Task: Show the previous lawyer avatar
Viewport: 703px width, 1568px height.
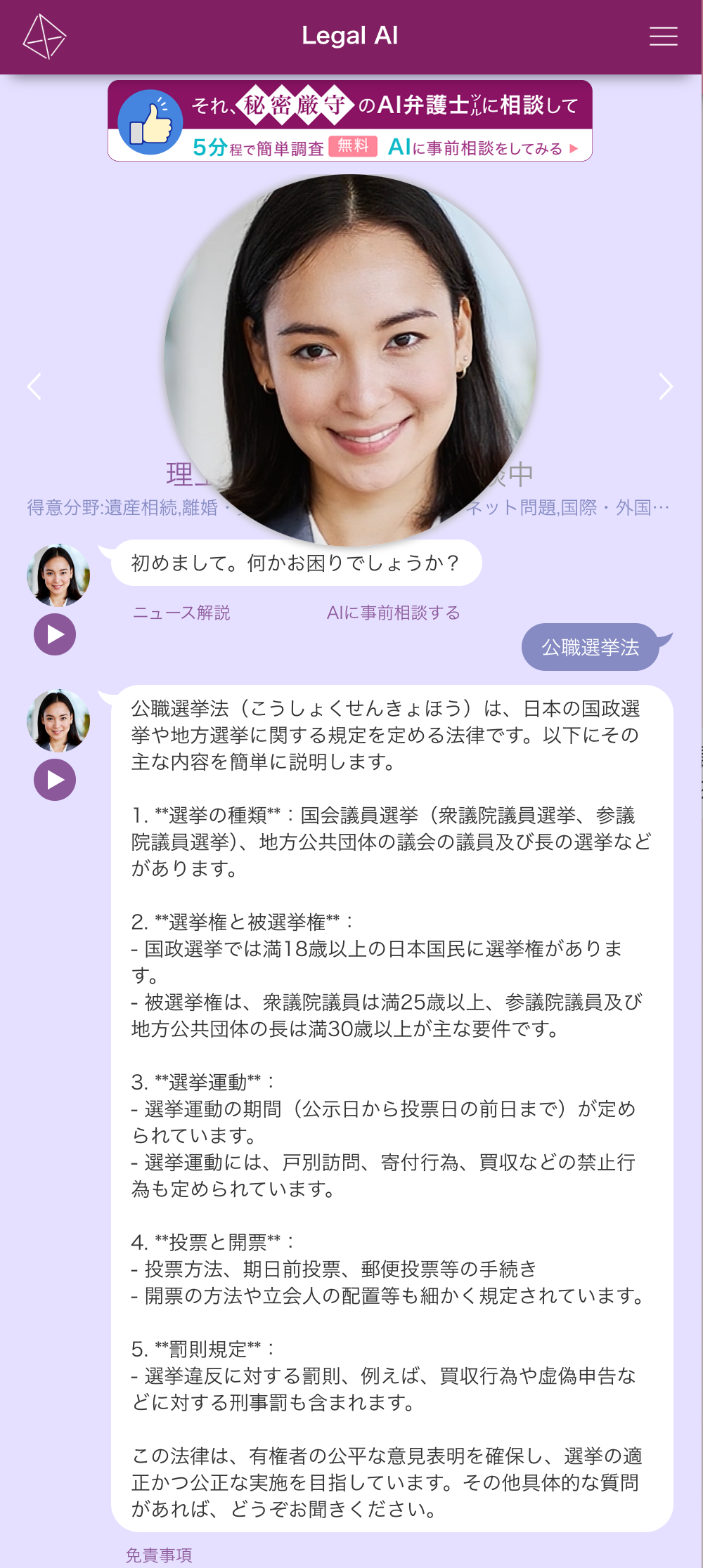Action: coord(34,386)
